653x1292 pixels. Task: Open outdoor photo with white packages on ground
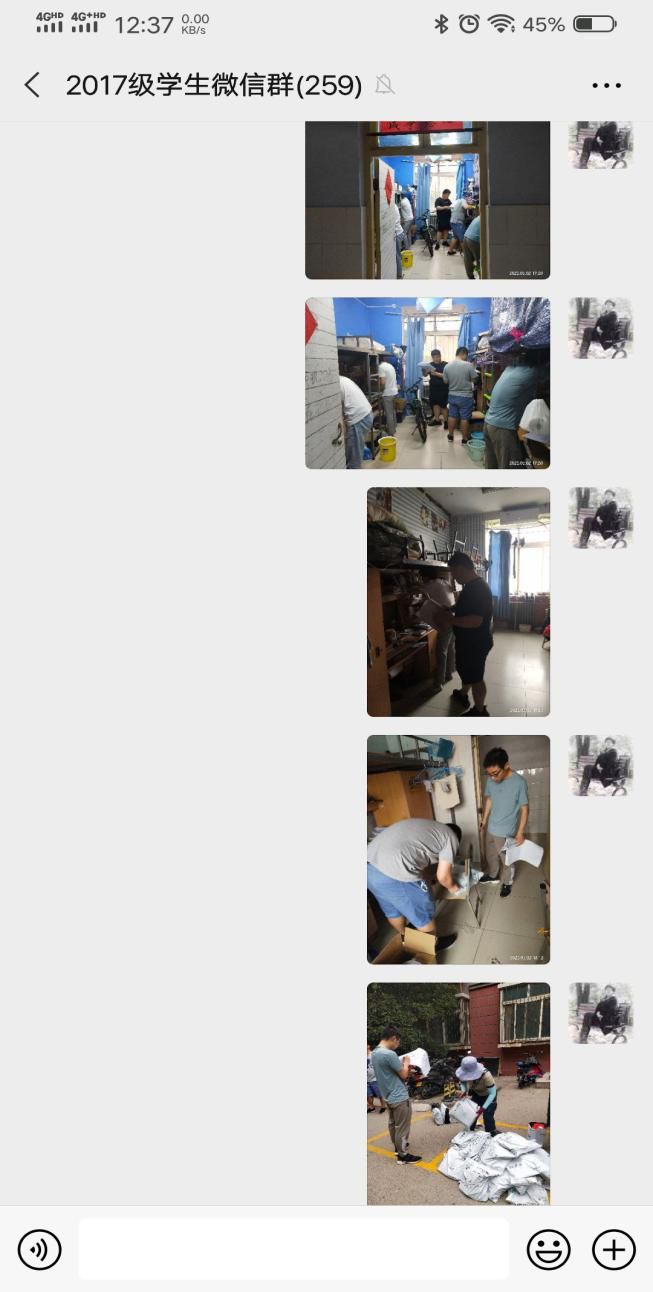point(458,1093)
